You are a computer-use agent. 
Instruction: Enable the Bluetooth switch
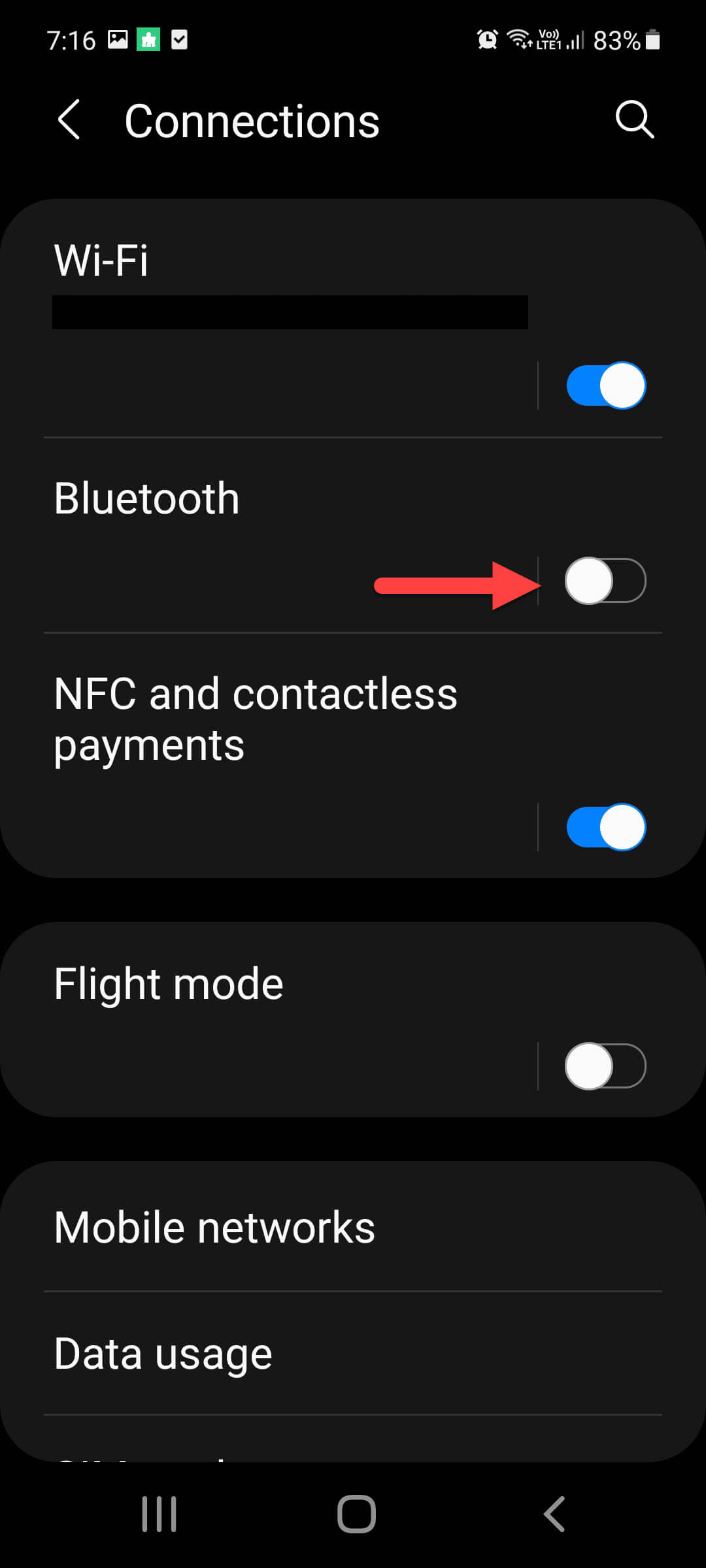click(x=605, y=581)
